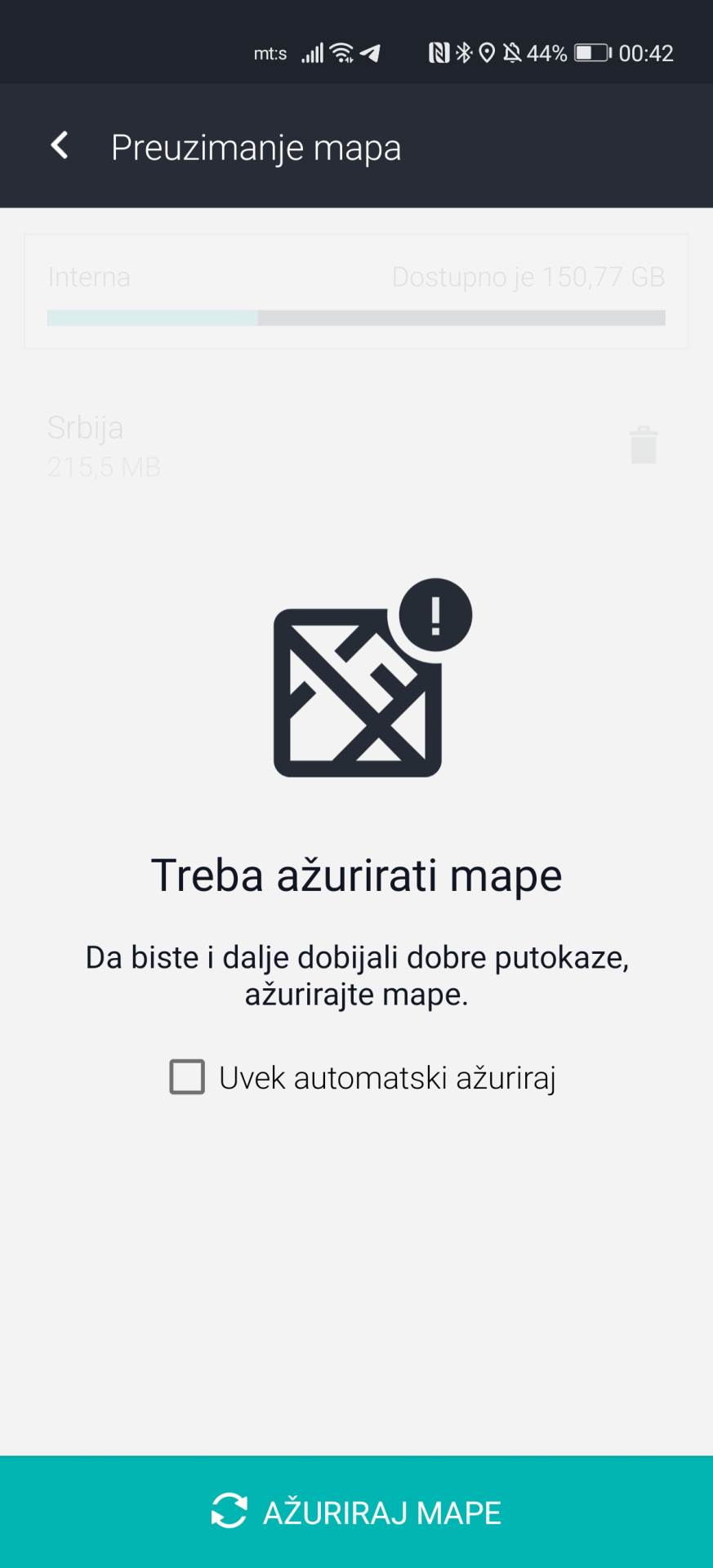Open the Srbija downloaded map entry
The width and height of the screenshot is (713, 1568).
(245, 446)
